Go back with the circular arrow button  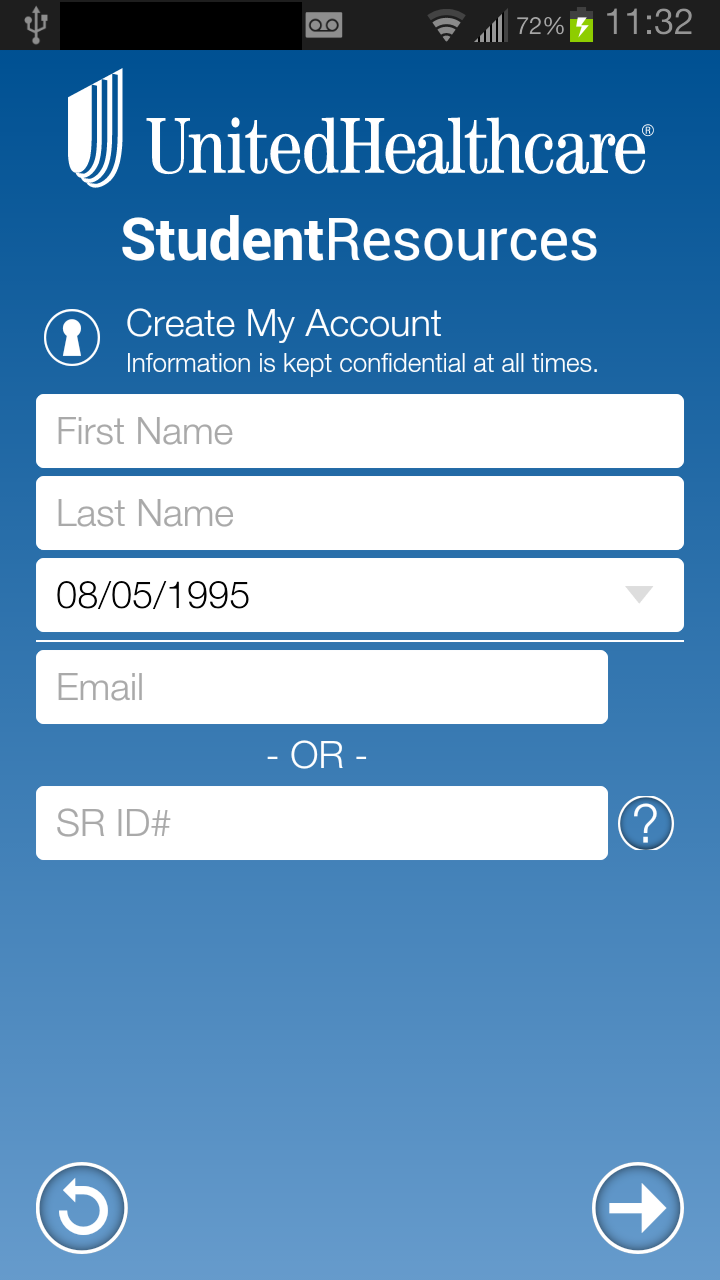click(82, 1208)
